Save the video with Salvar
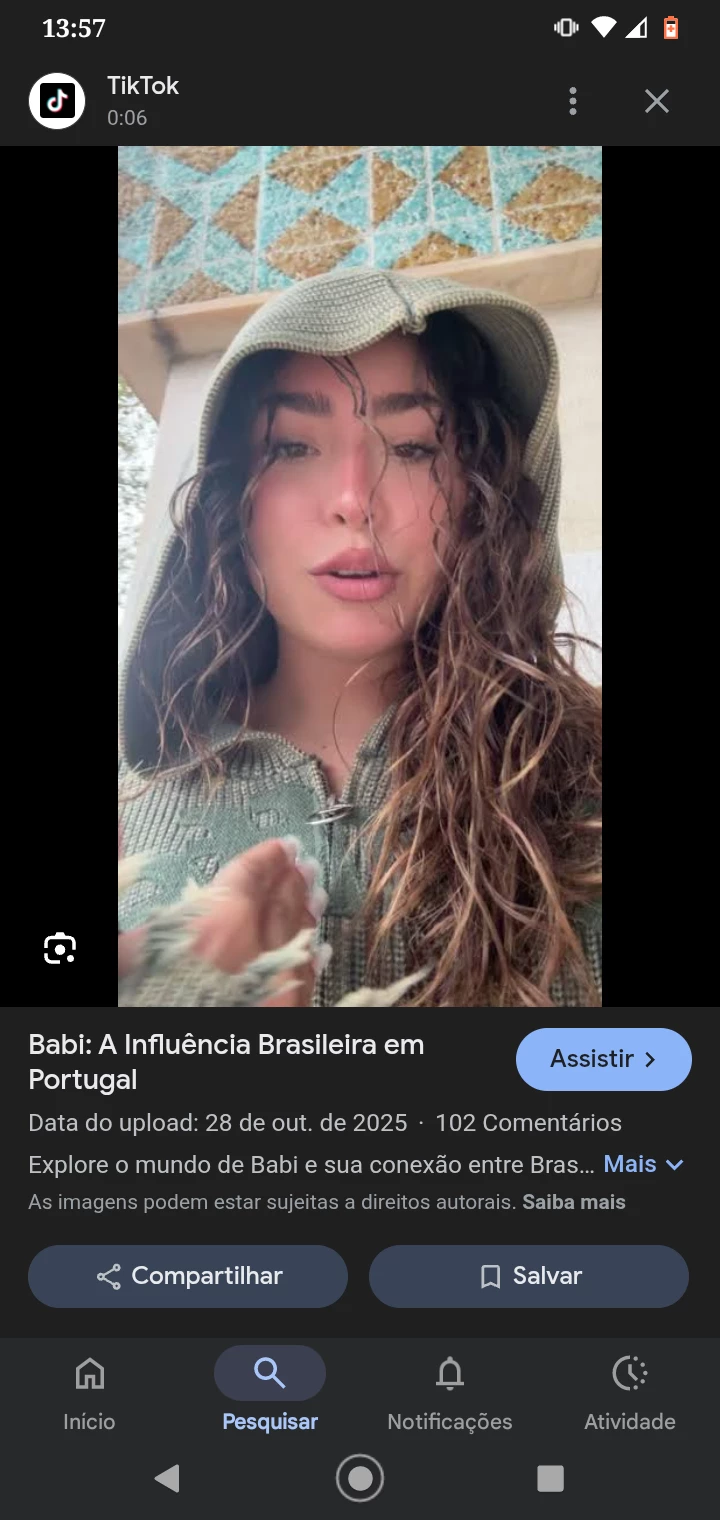The width and height of the screenshot is (720, 1520). (x=529, y=1276)
